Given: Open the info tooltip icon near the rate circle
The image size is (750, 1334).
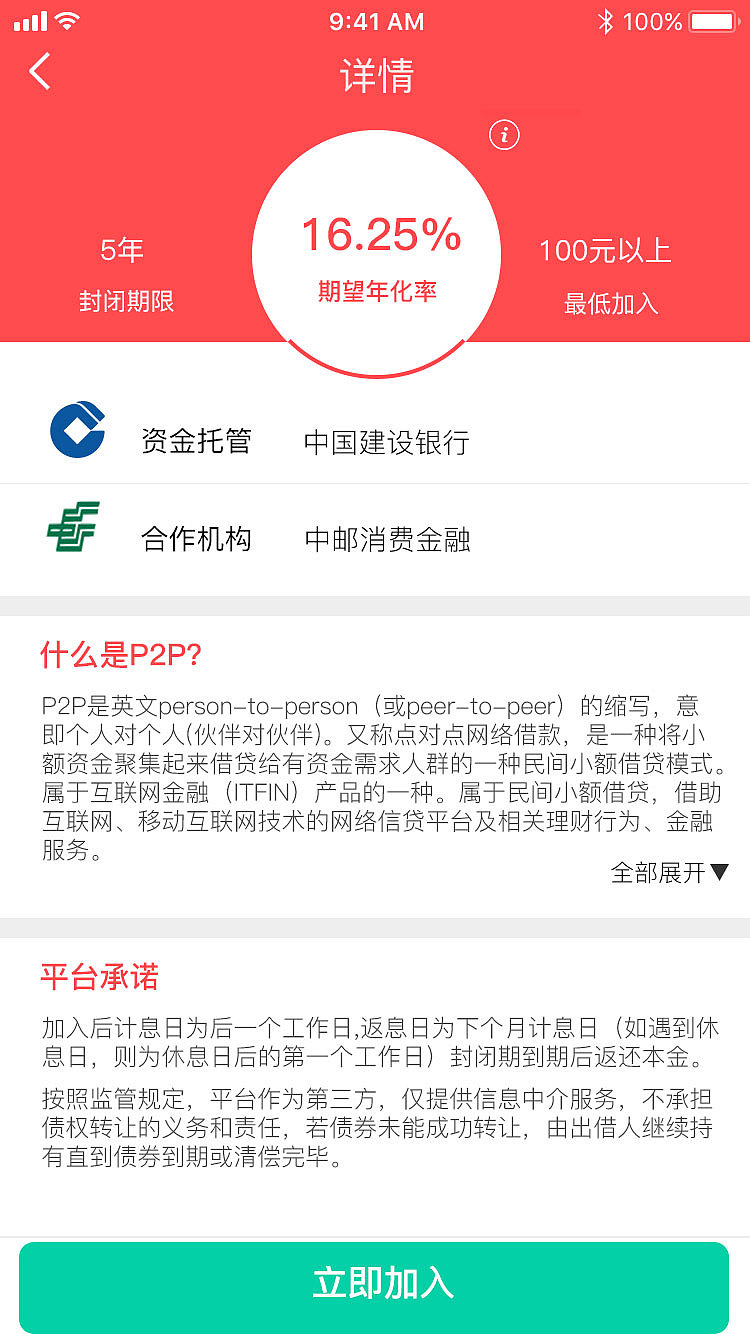Looking at the screenshot, I should [x=504, y=134].
